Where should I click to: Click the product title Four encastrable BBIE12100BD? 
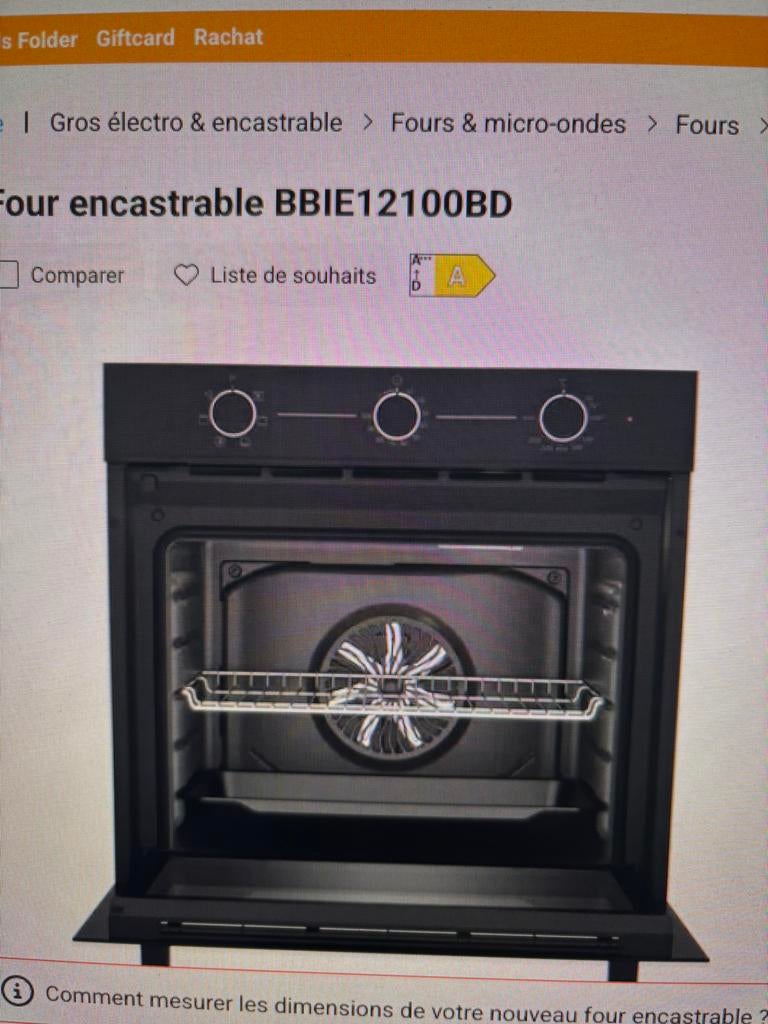pos(255,202)
